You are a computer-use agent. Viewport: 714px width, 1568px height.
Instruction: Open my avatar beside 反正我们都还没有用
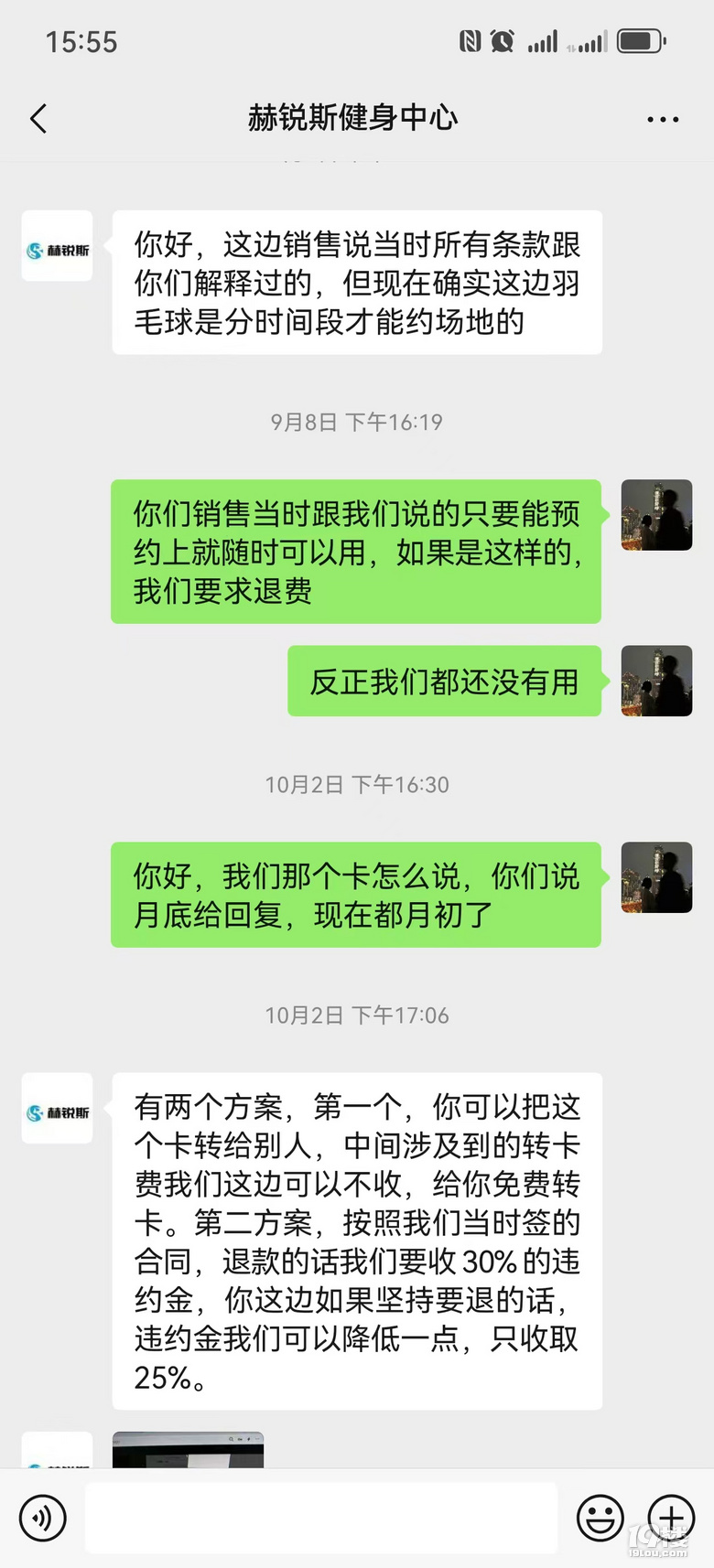coord(656,682)
